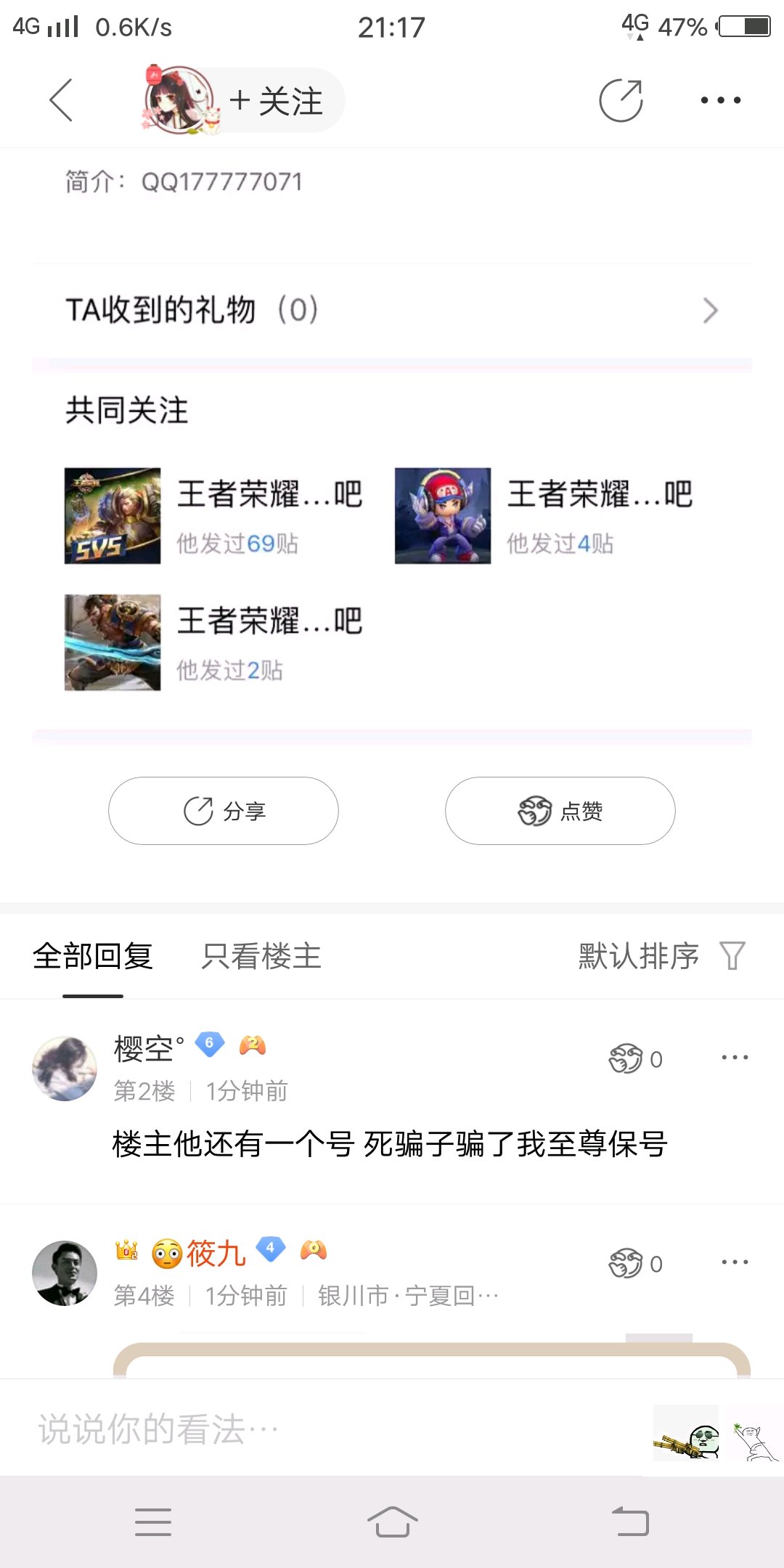Like the reply by 筱九
This screenshot has height=1568, width=784.
pyautogui.click(x=634, y=1264)
